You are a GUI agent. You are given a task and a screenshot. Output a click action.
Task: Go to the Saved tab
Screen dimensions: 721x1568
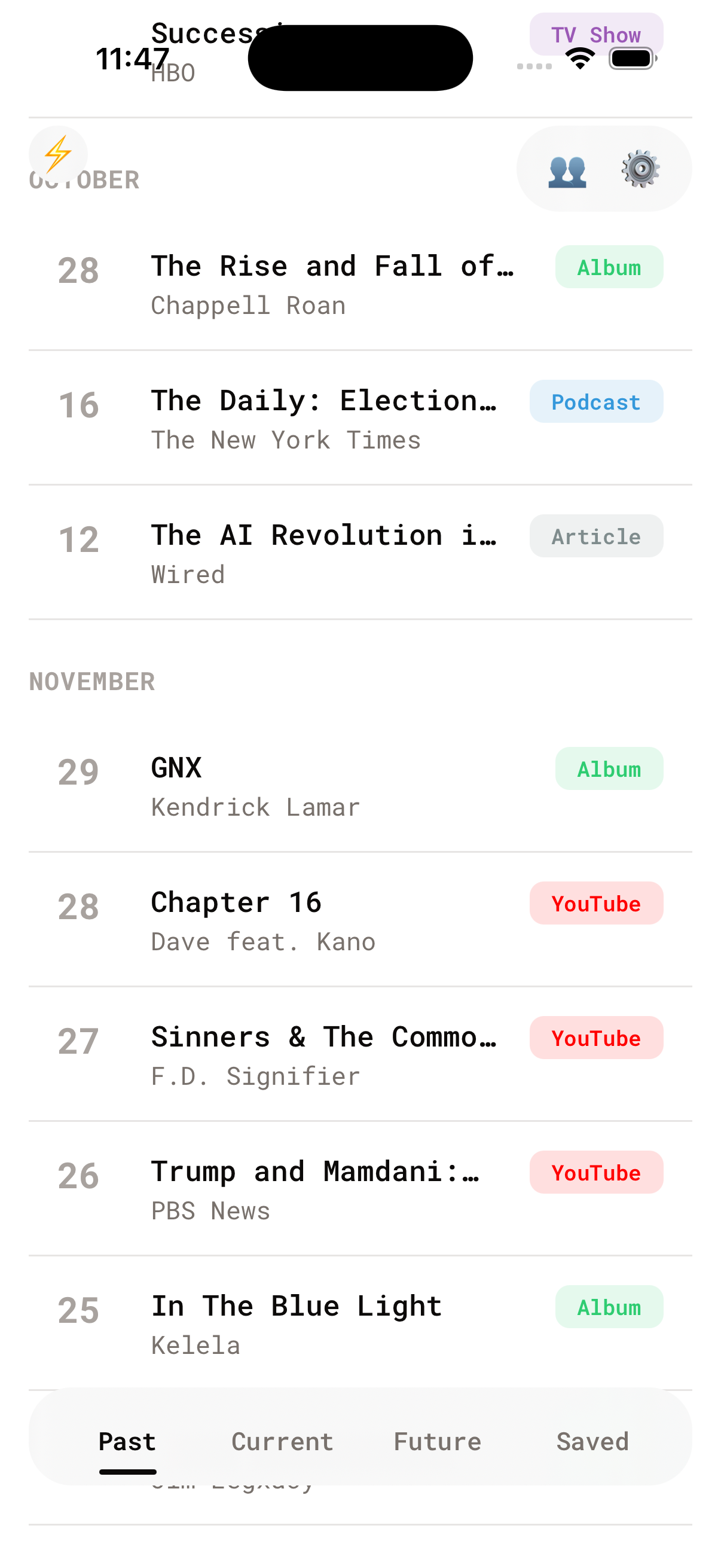pyautogui.click(x=592, y=1441)
